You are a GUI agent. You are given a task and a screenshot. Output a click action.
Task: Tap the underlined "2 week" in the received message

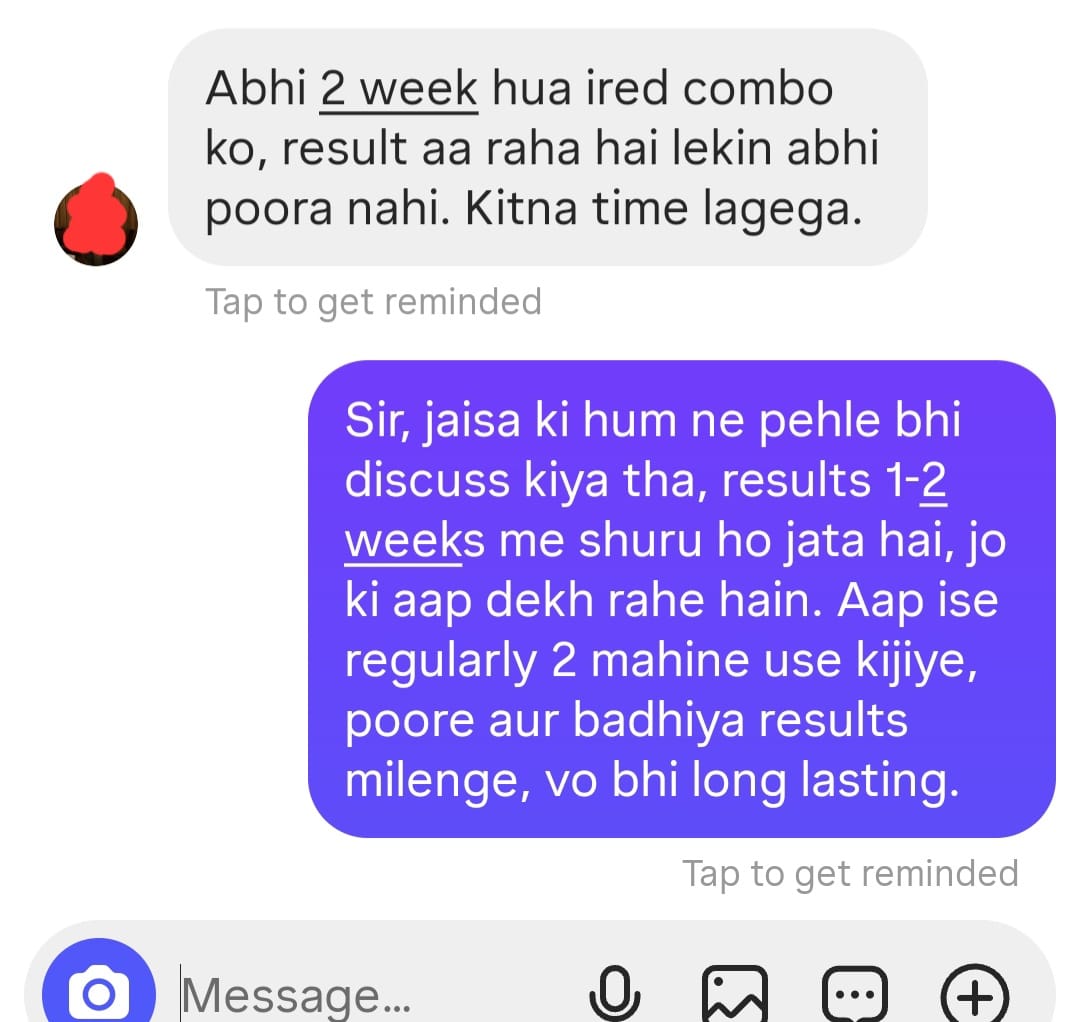click(x=399, y=89)
